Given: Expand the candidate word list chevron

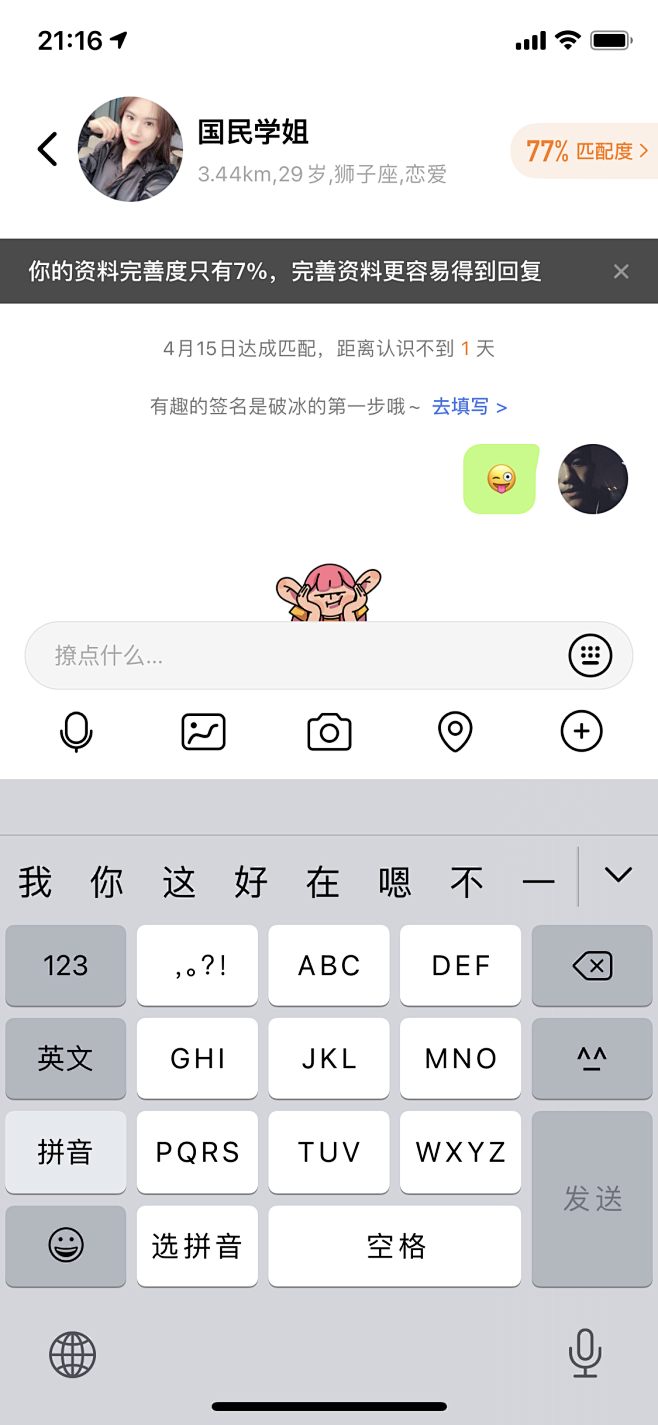Looking at the screenshot, I should (x=618, y=876).
